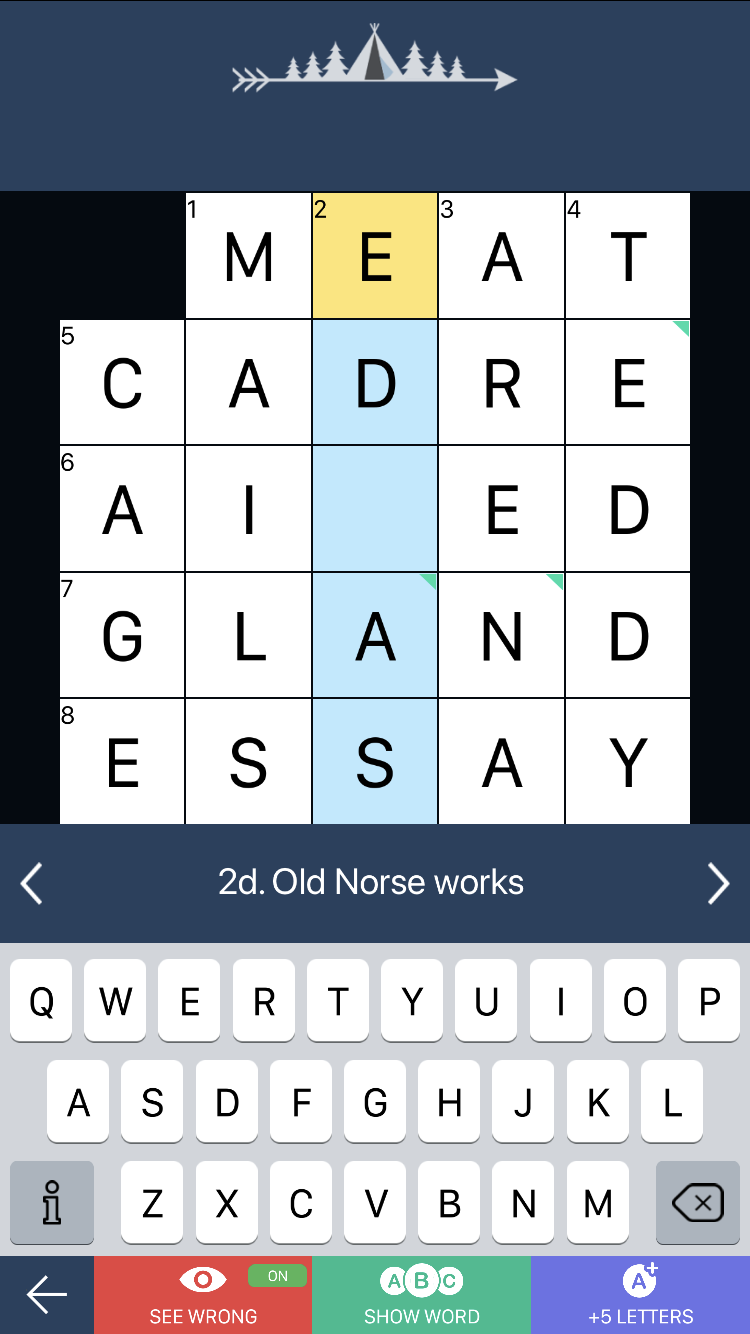This screenshot has width=750, height=1334.
Task: Toggle the See Wrong option
Action: tap(203, 1295)
